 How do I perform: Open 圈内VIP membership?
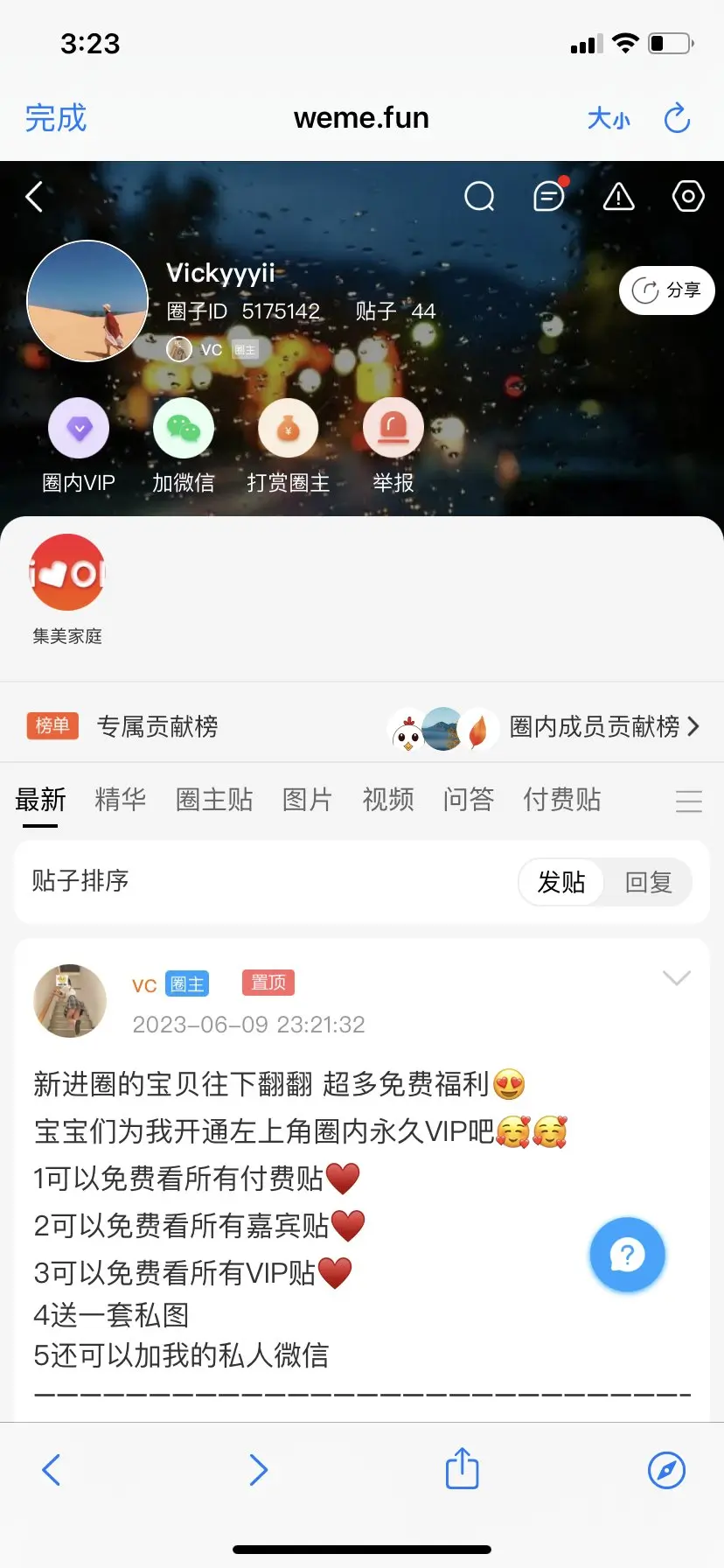coord(79,446)
